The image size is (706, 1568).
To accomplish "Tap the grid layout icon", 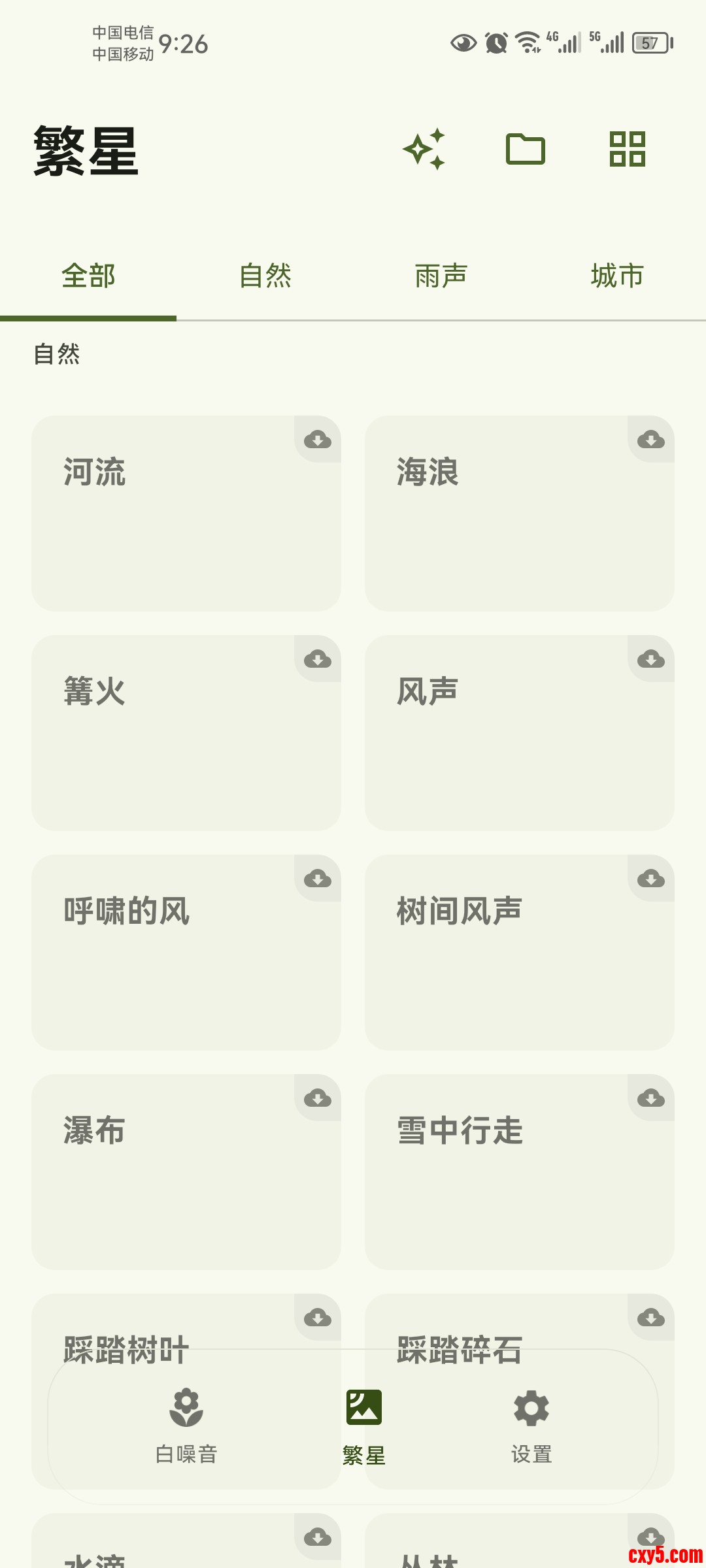I will 627,149.
